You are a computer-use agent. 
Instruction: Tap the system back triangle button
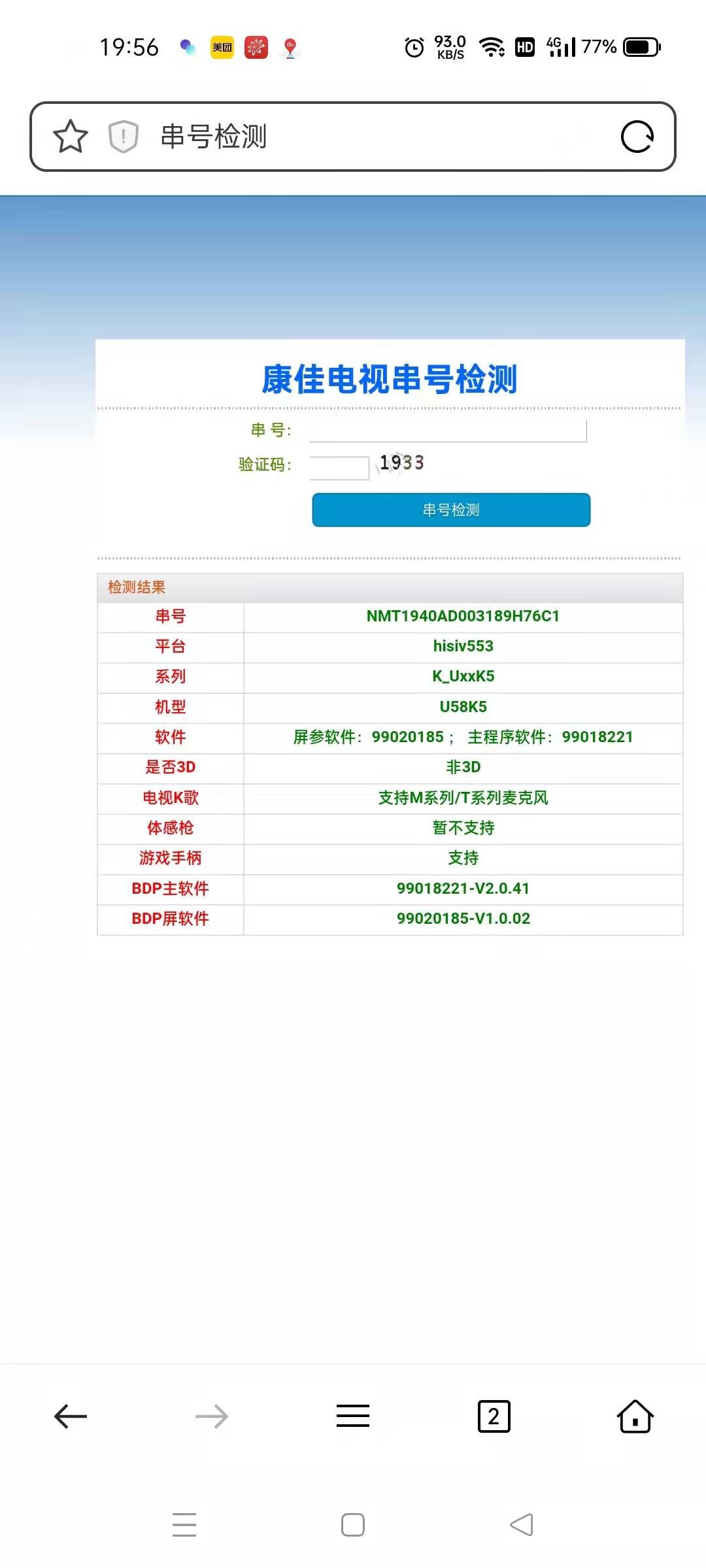[x=522, y=1525]
